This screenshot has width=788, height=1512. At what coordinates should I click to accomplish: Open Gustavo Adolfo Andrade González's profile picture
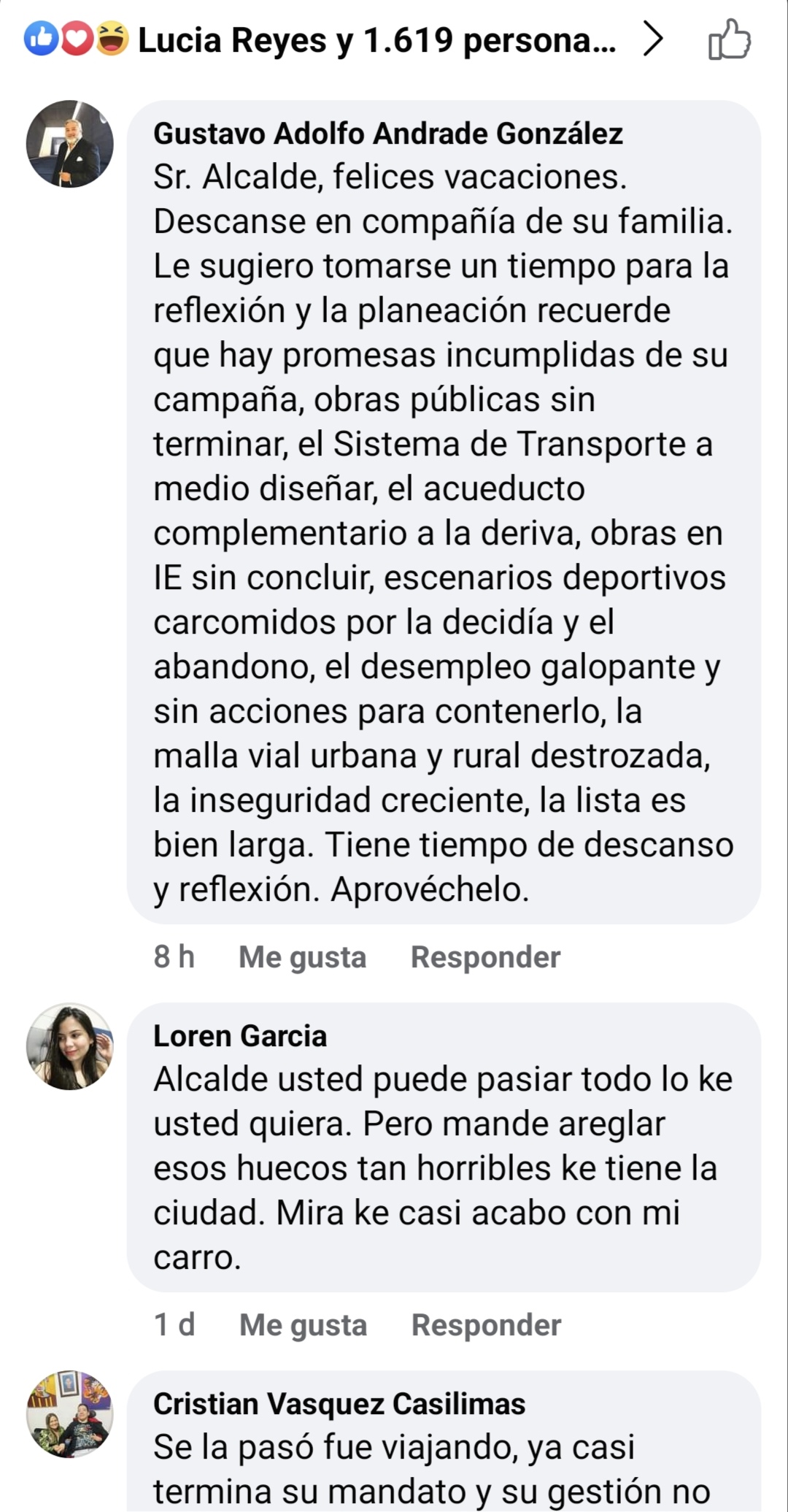click(x=70, y=144)
